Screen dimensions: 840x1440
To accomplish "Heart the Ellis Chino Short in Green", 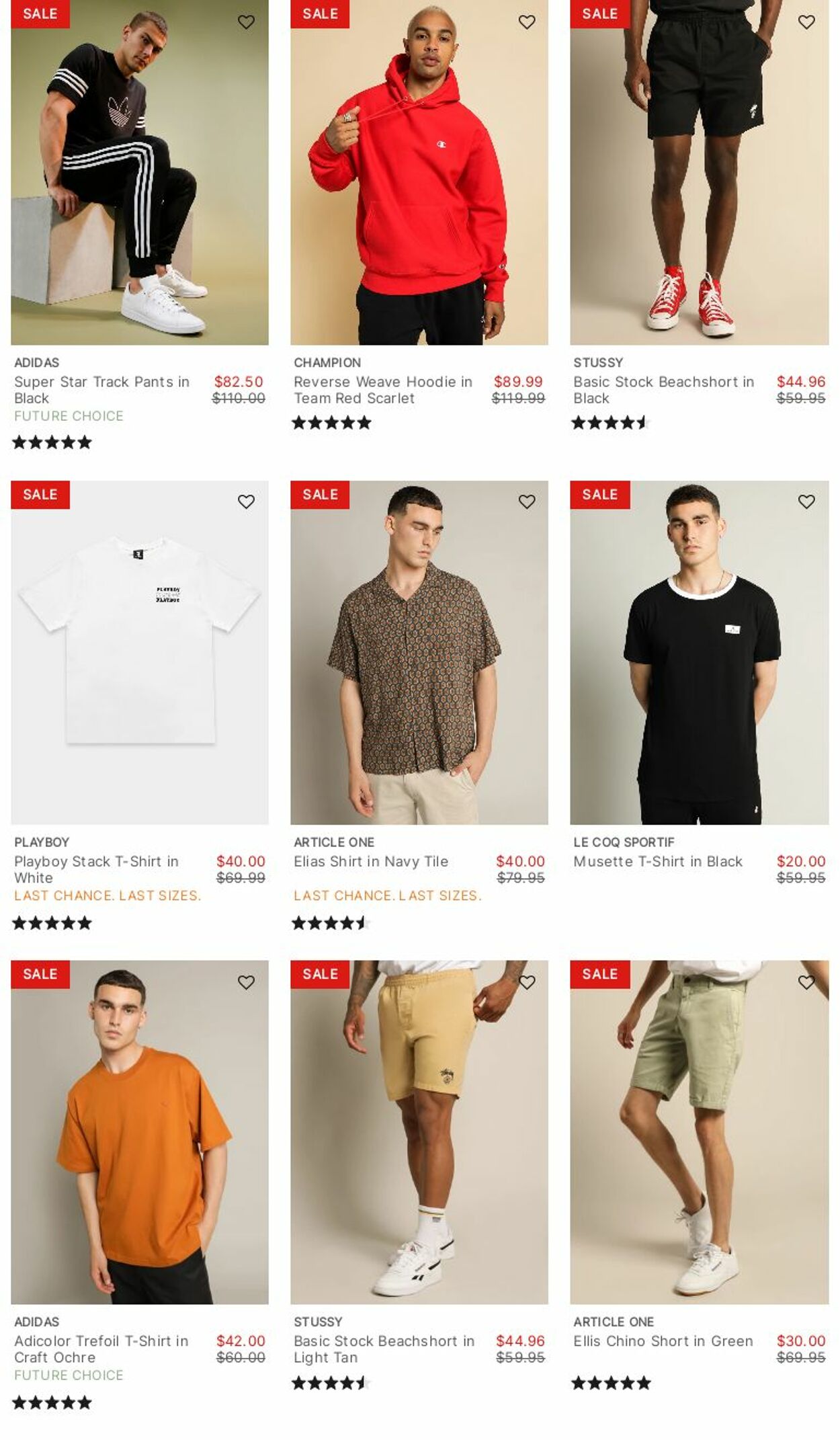I will coord(806,982).
